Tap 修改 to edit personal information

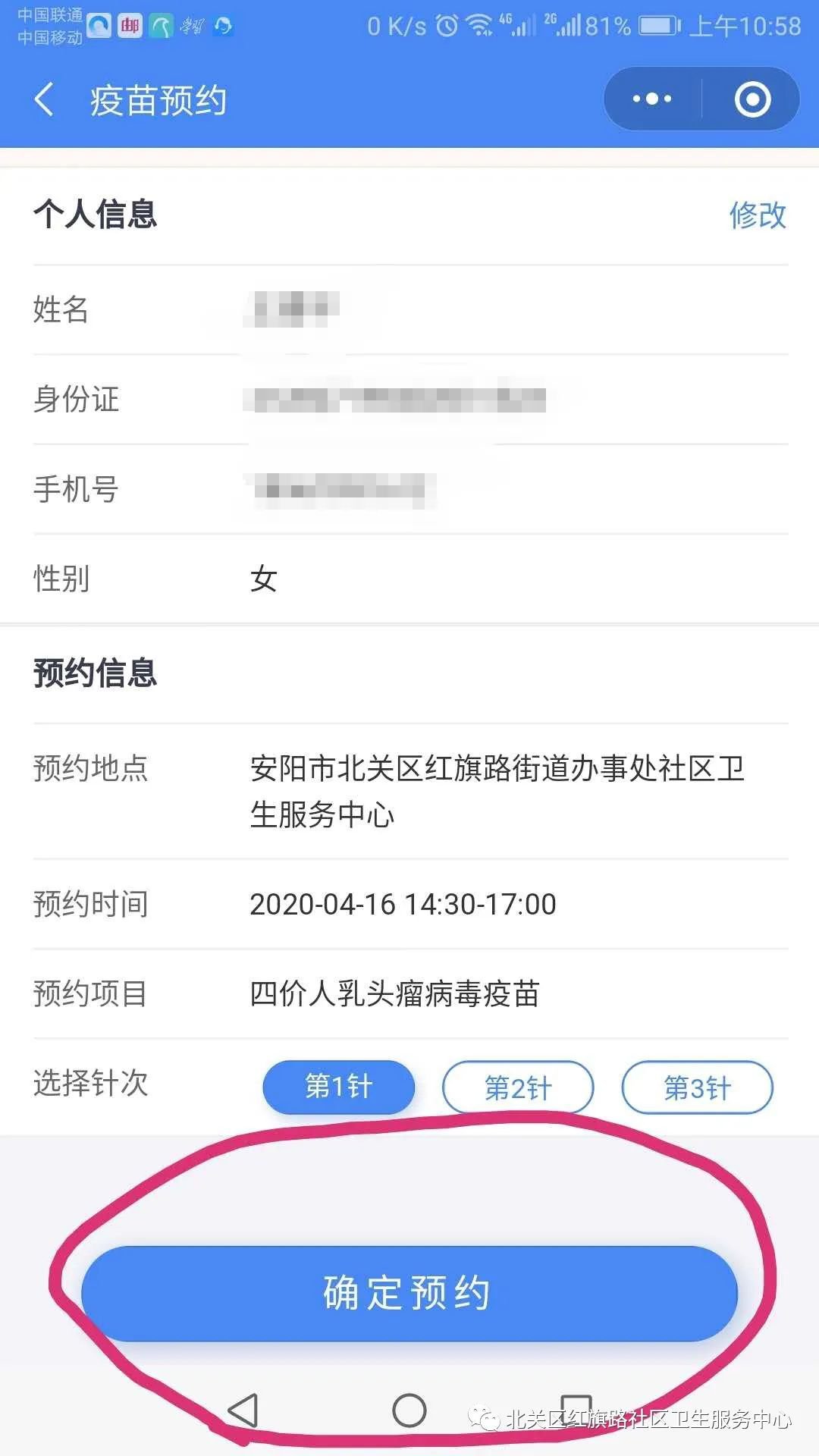[x=757, y=215]
